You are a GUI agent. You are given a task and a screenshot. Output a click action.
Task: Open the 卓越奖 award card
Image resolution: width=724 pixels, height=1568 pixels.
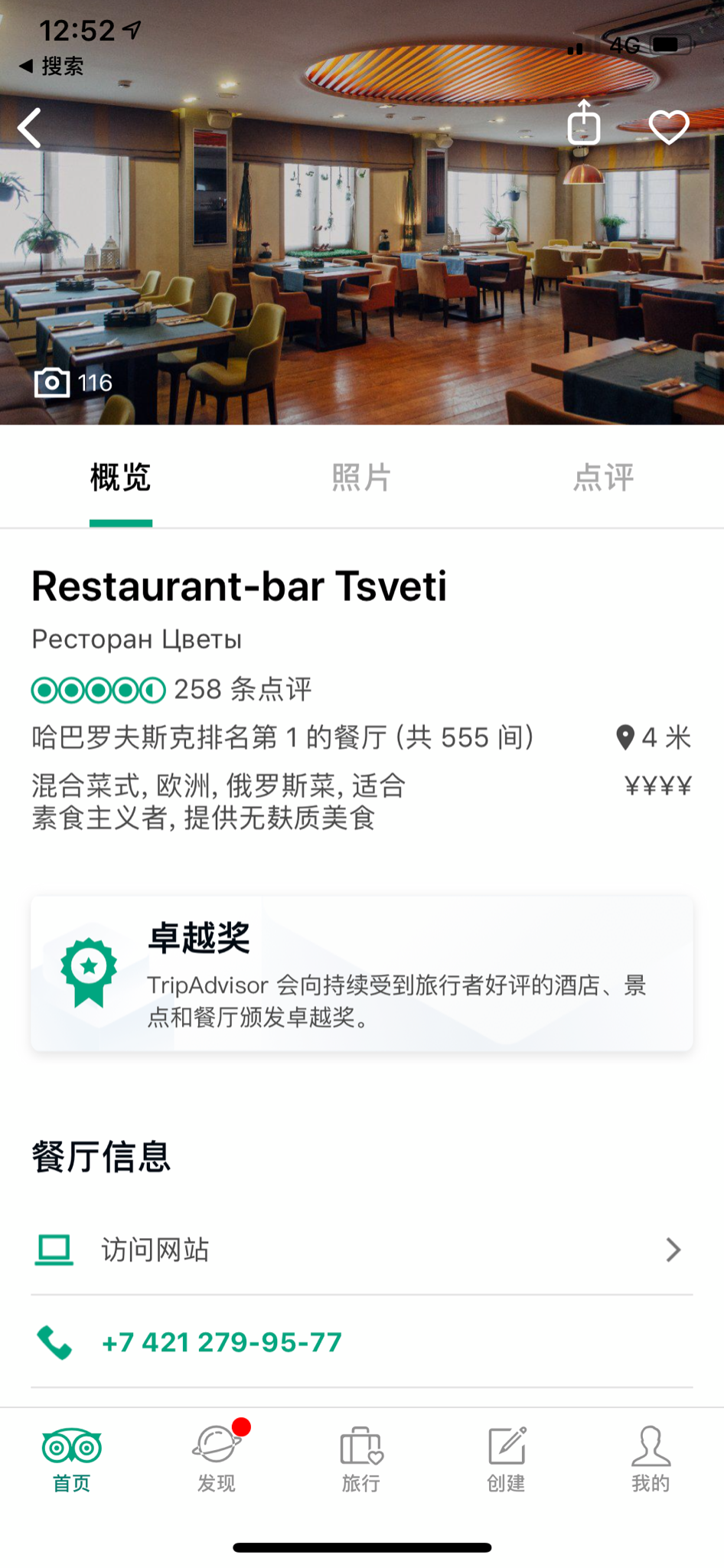[x=362, y=973]
